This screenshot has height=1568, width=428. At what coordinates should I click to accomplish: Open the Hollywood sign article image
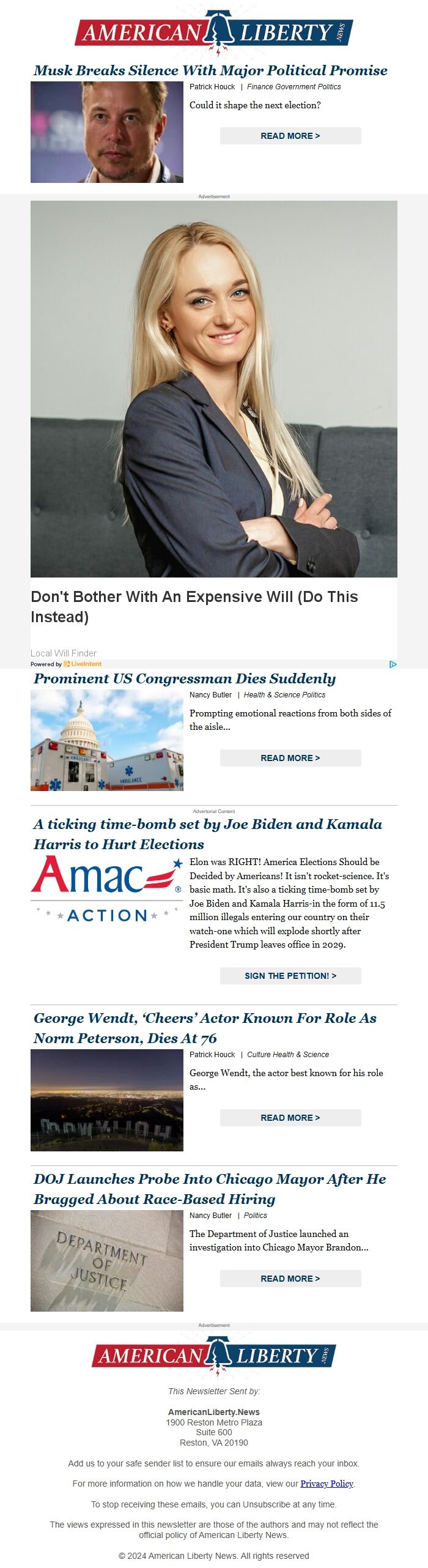[x=107, y=1100]
